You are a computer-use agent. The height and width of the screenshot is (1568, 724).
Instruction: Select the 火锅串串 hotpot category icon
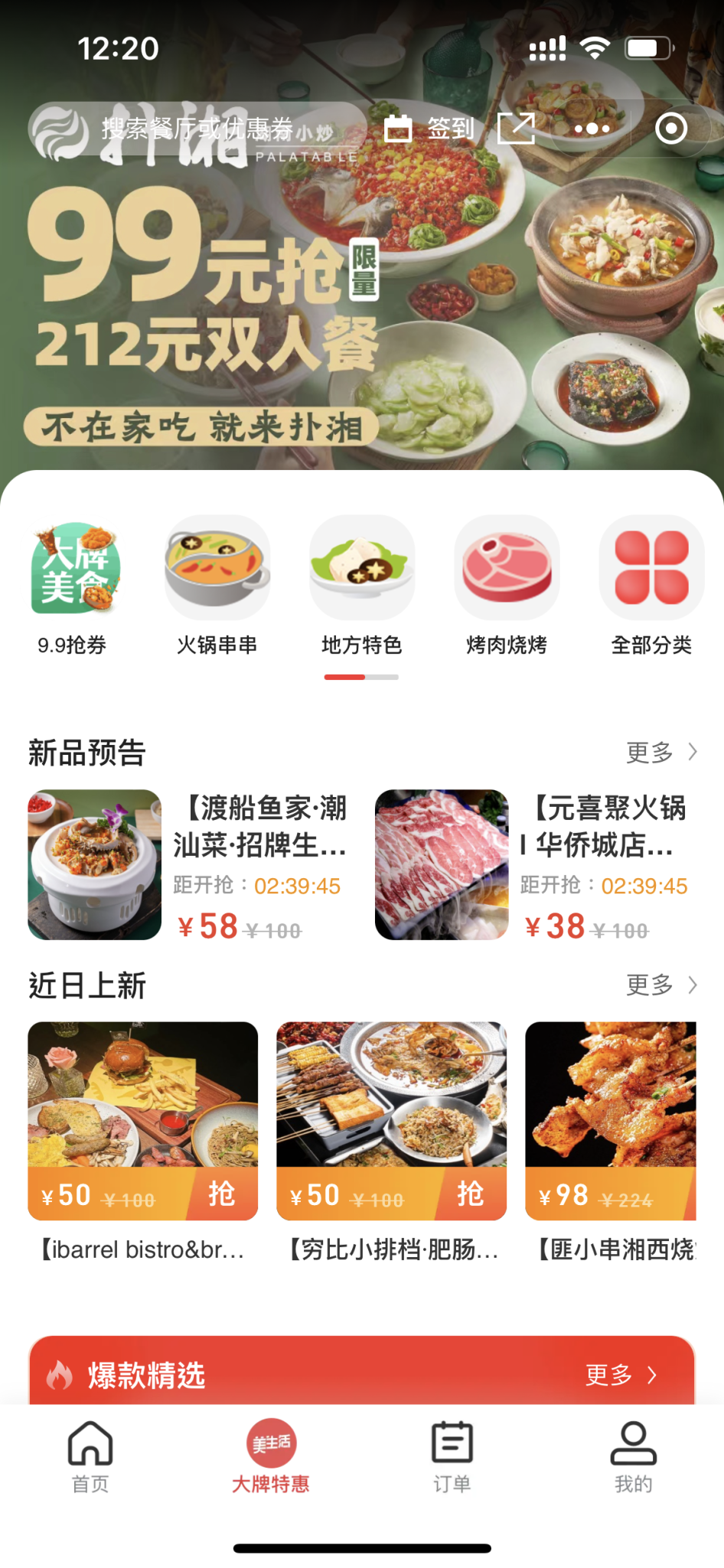tap(217, 568)
